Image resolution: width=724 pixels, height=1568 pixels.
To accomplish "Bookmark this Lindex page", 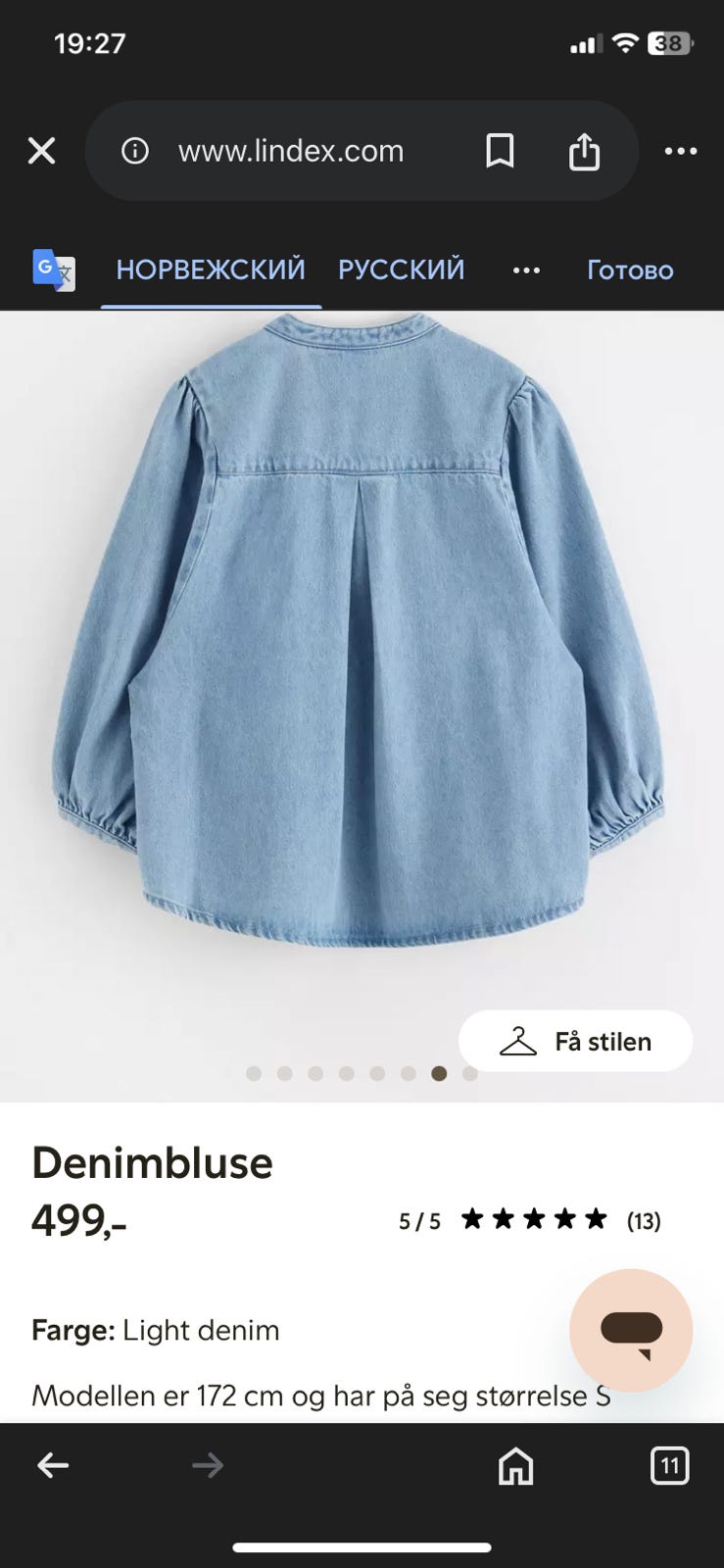I will (500, 151).
